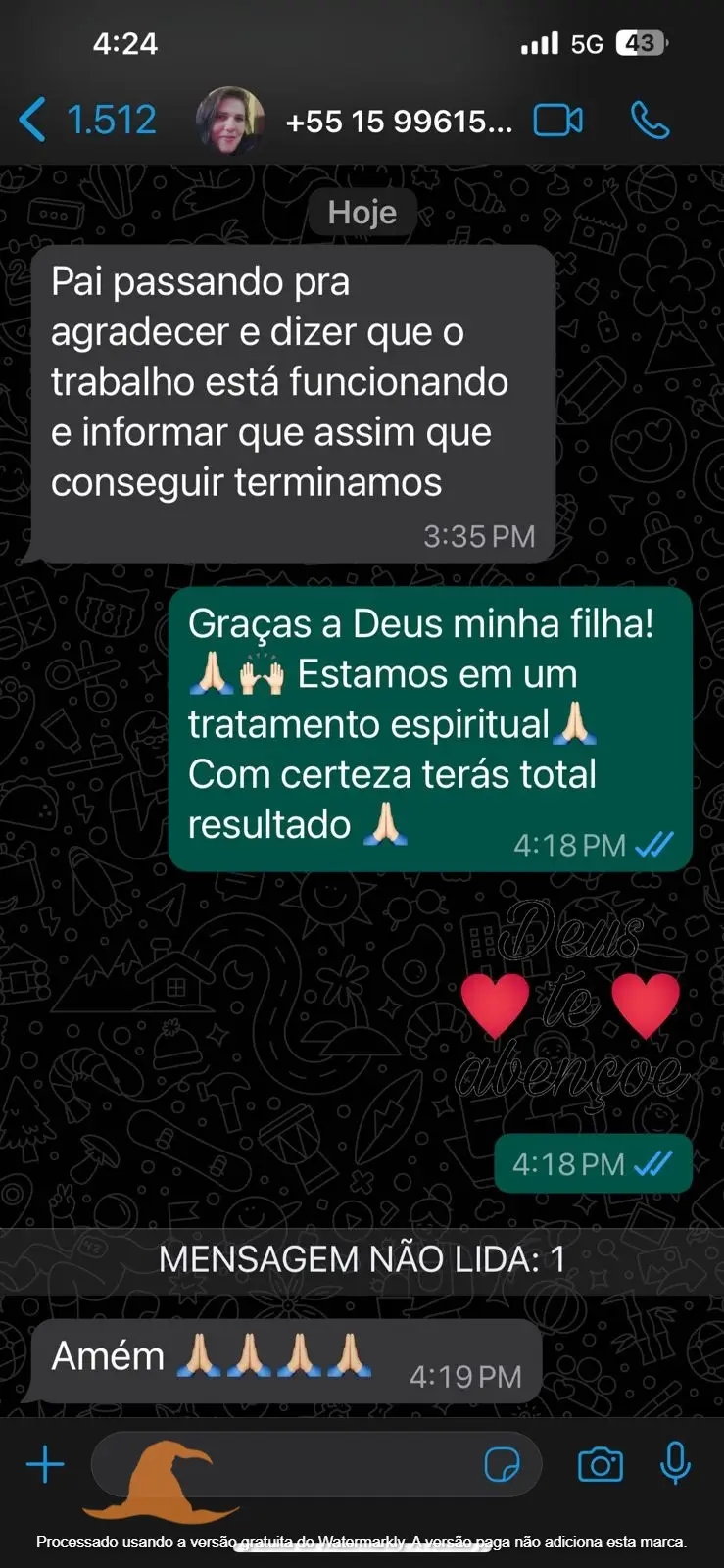Image resolution: width=724 pixels, height=1568 pixels.
Task: Tap the microphone for a voice message
Action: [675, 1465]
